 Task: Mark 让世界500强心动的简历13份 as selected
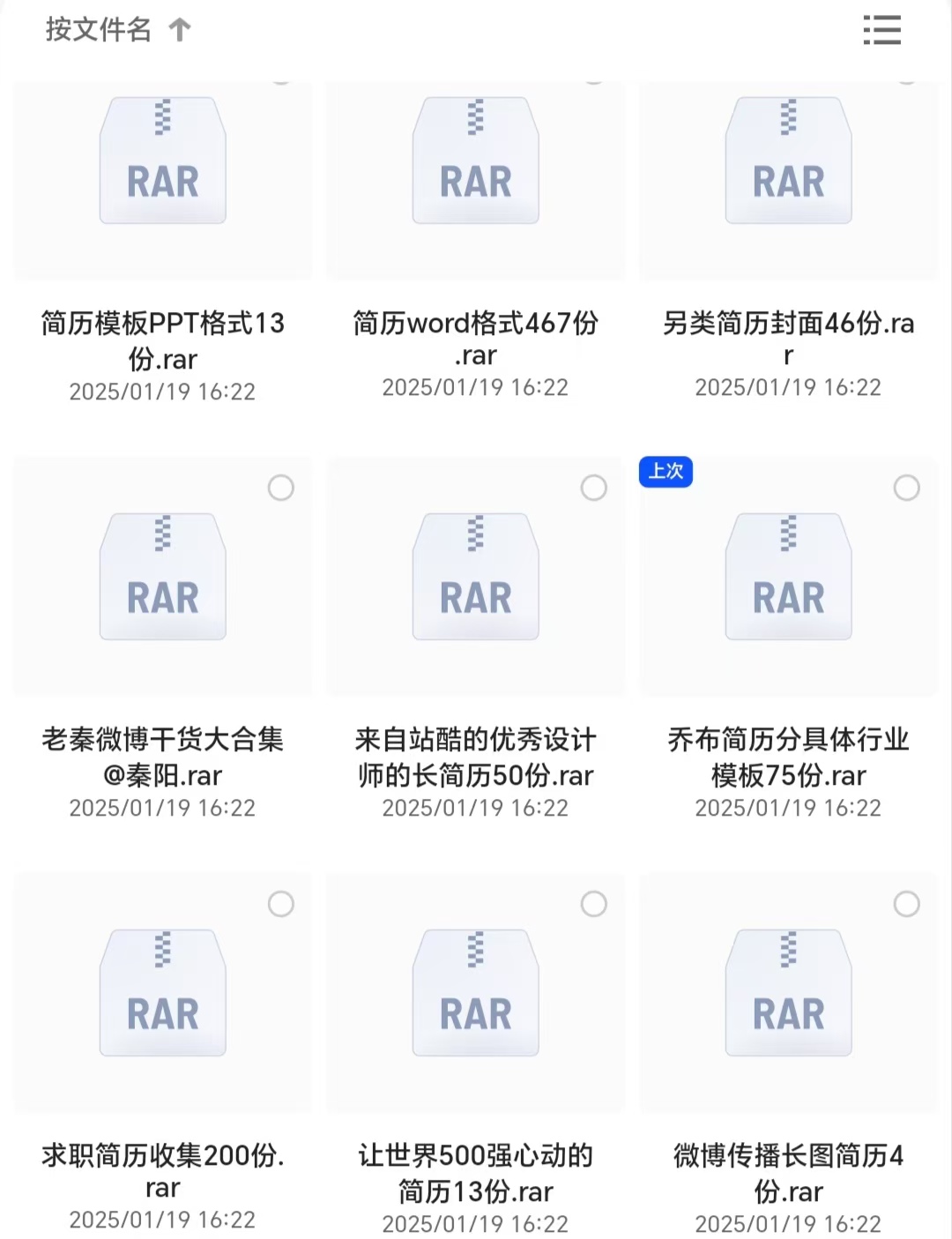click(x=594, y=904)
